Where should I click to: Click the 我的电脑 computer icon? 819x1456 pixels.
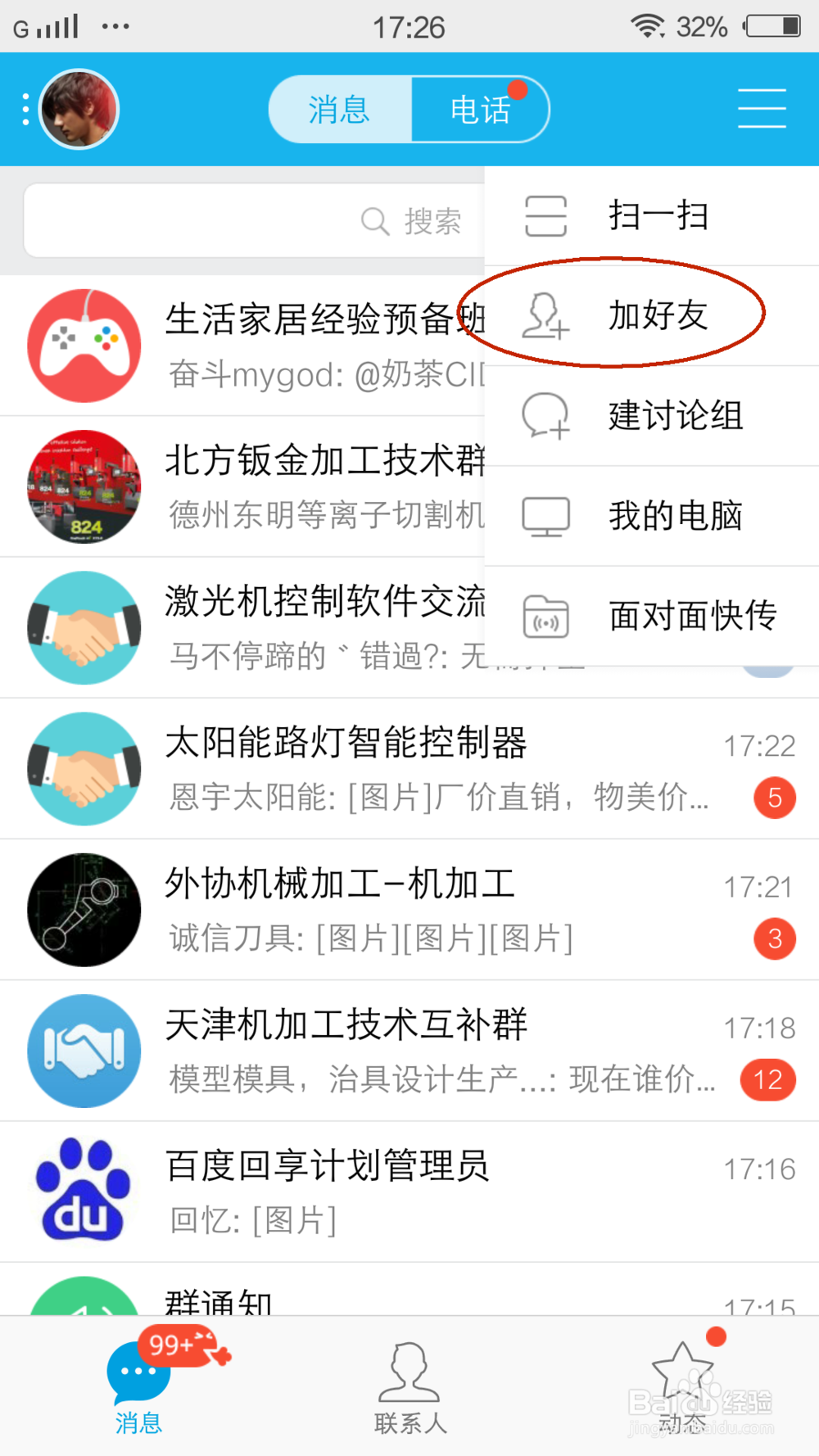pyautogui.click(x=545, y=517)
